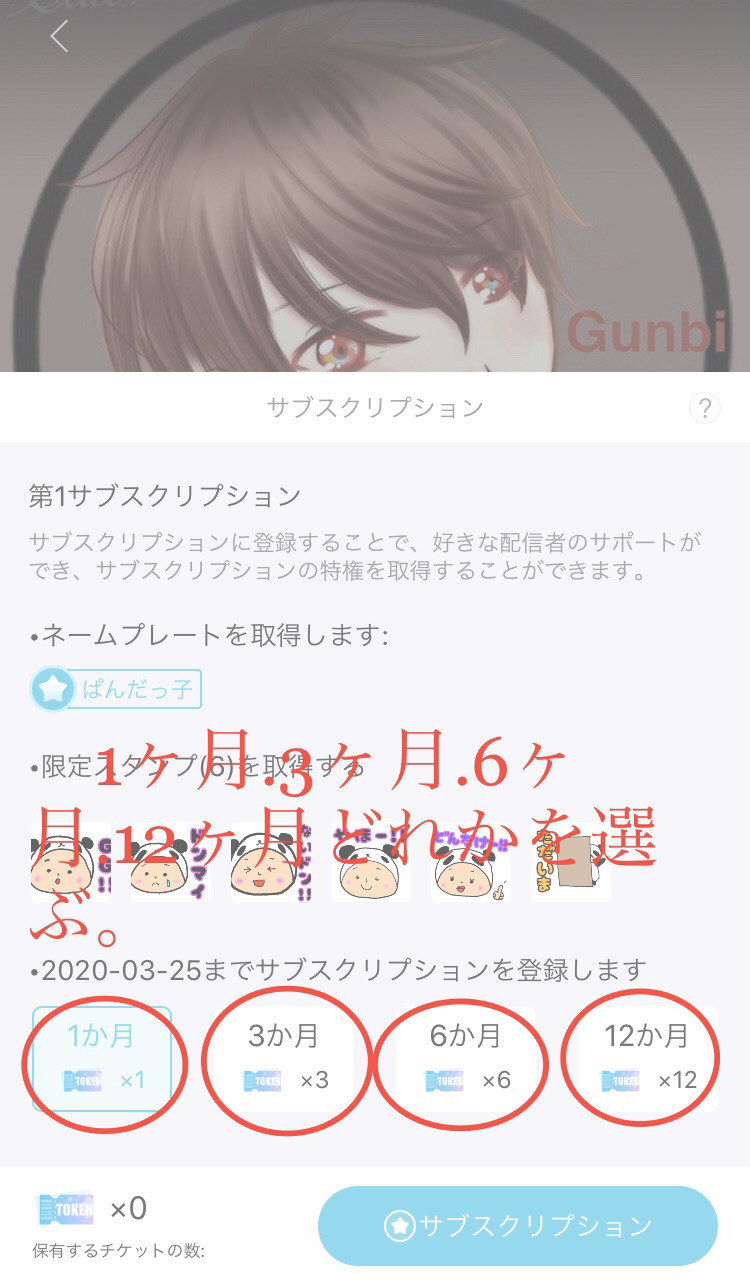The image size is (750, 1286).
Task: Tap the blue サブスクリプション button
Action: (518, 1225)
